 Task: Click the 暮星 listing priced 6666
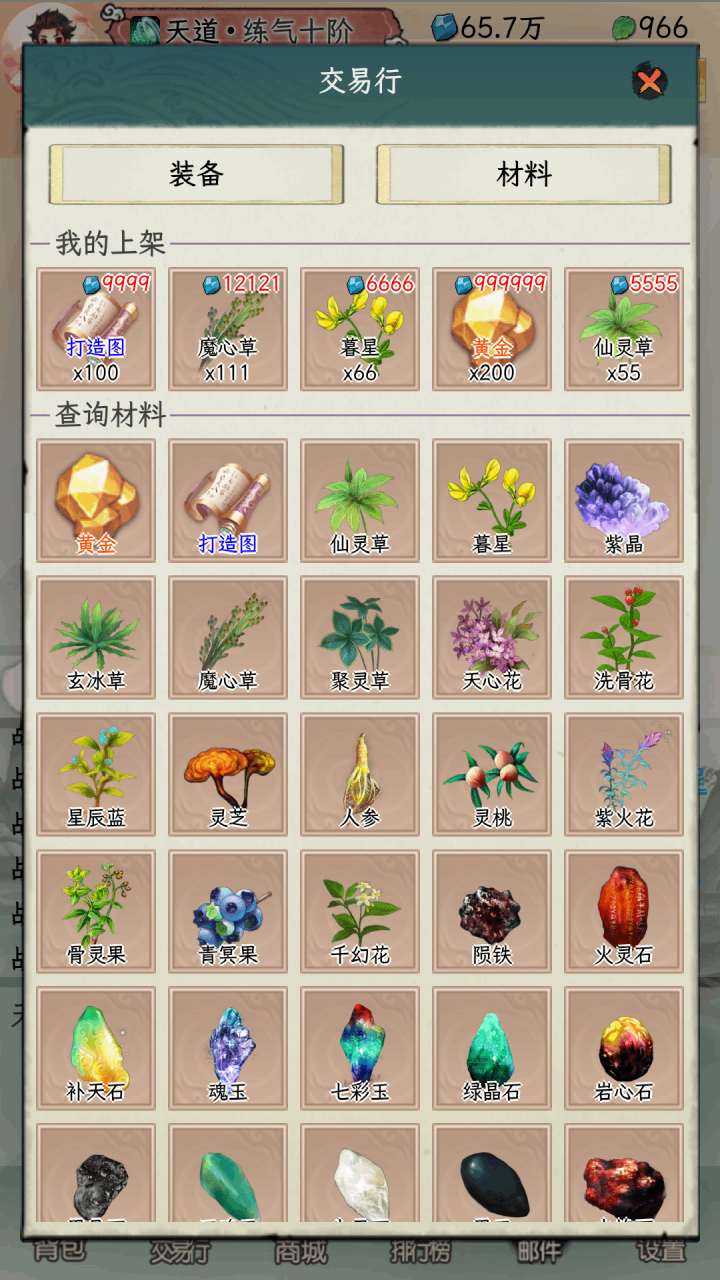tap(360, 330)
